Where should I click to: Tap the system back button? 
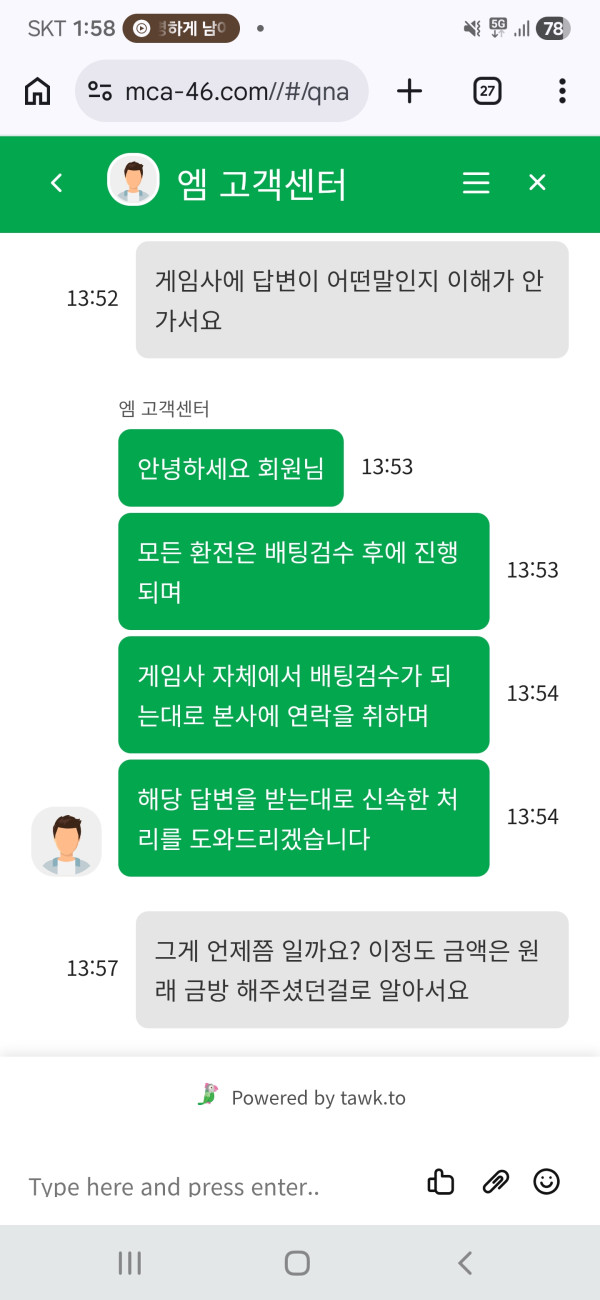[x=465, y=1263]
